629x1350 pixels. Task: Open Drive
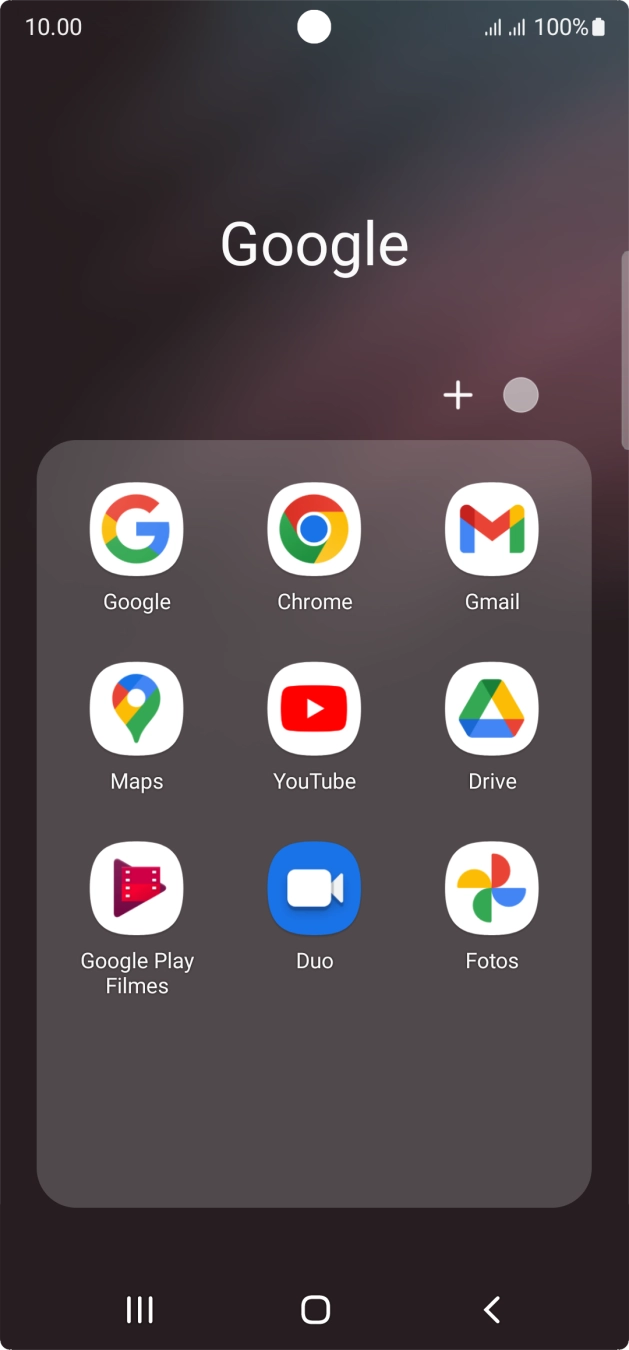pyautogui.click(x=492, y=709)
